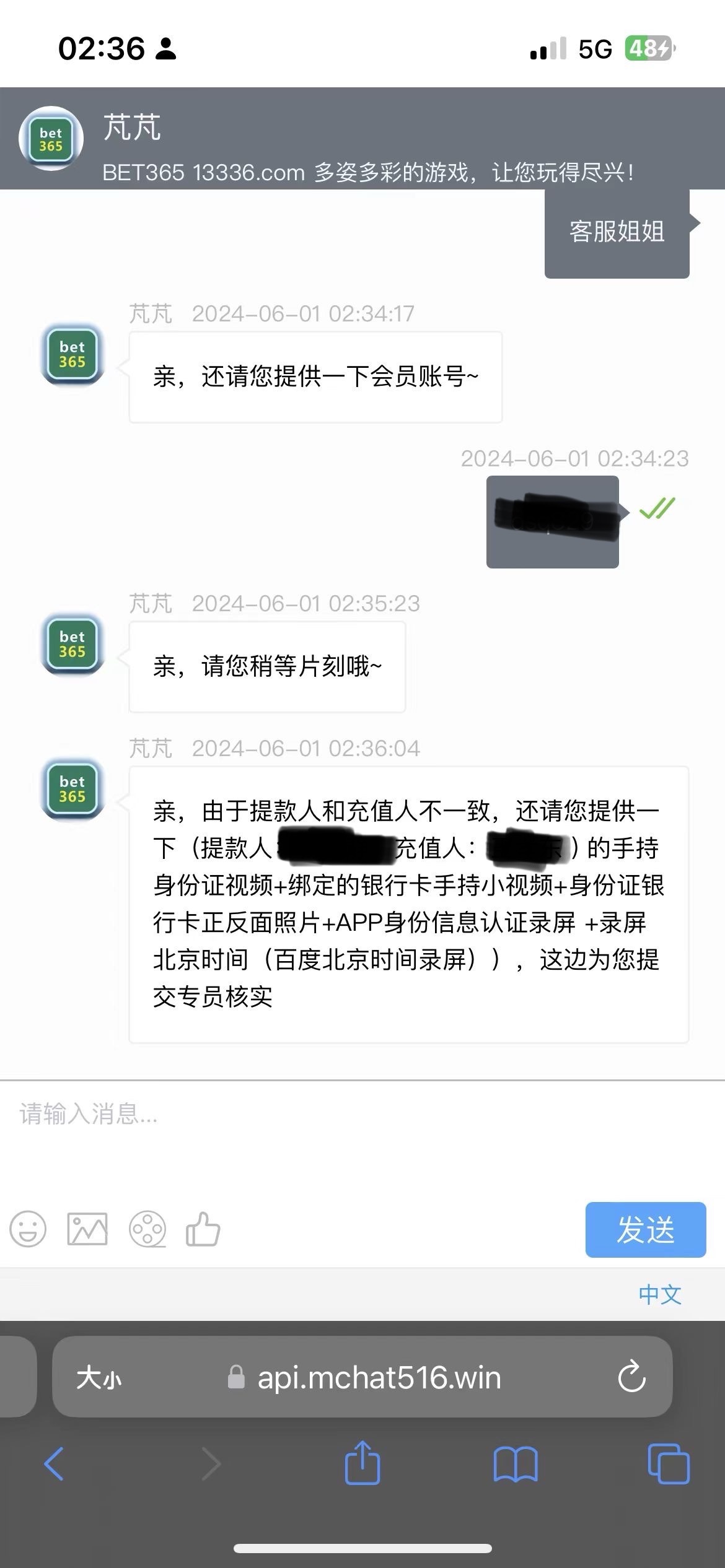This screenshot has width=725, height=1568.
Task: Share this page via the share icon
Action: pyautogui.click(x=362, y=1463)
